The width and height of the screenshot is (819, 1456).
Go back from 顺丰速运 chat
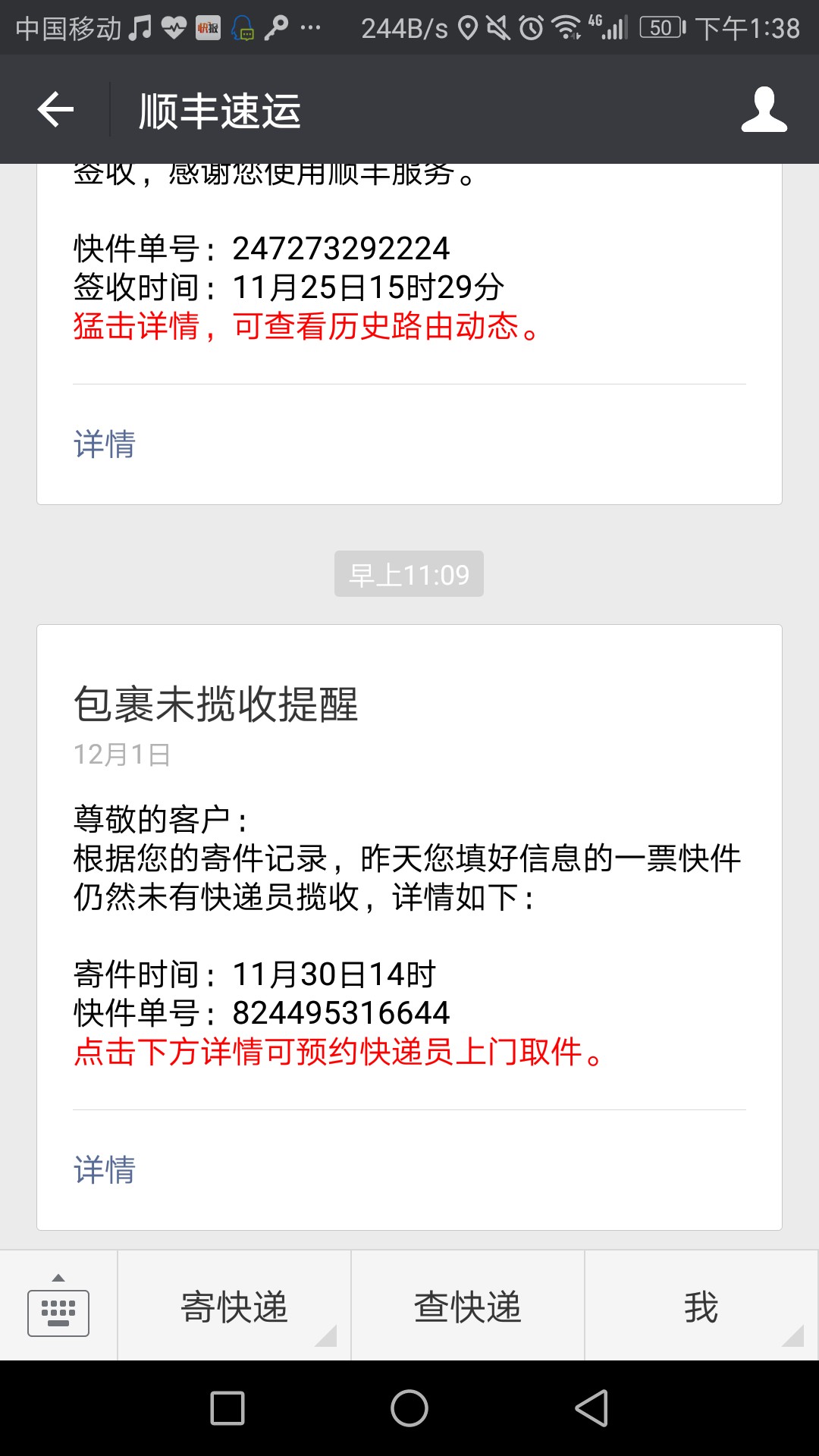click(x=55, y=110)
